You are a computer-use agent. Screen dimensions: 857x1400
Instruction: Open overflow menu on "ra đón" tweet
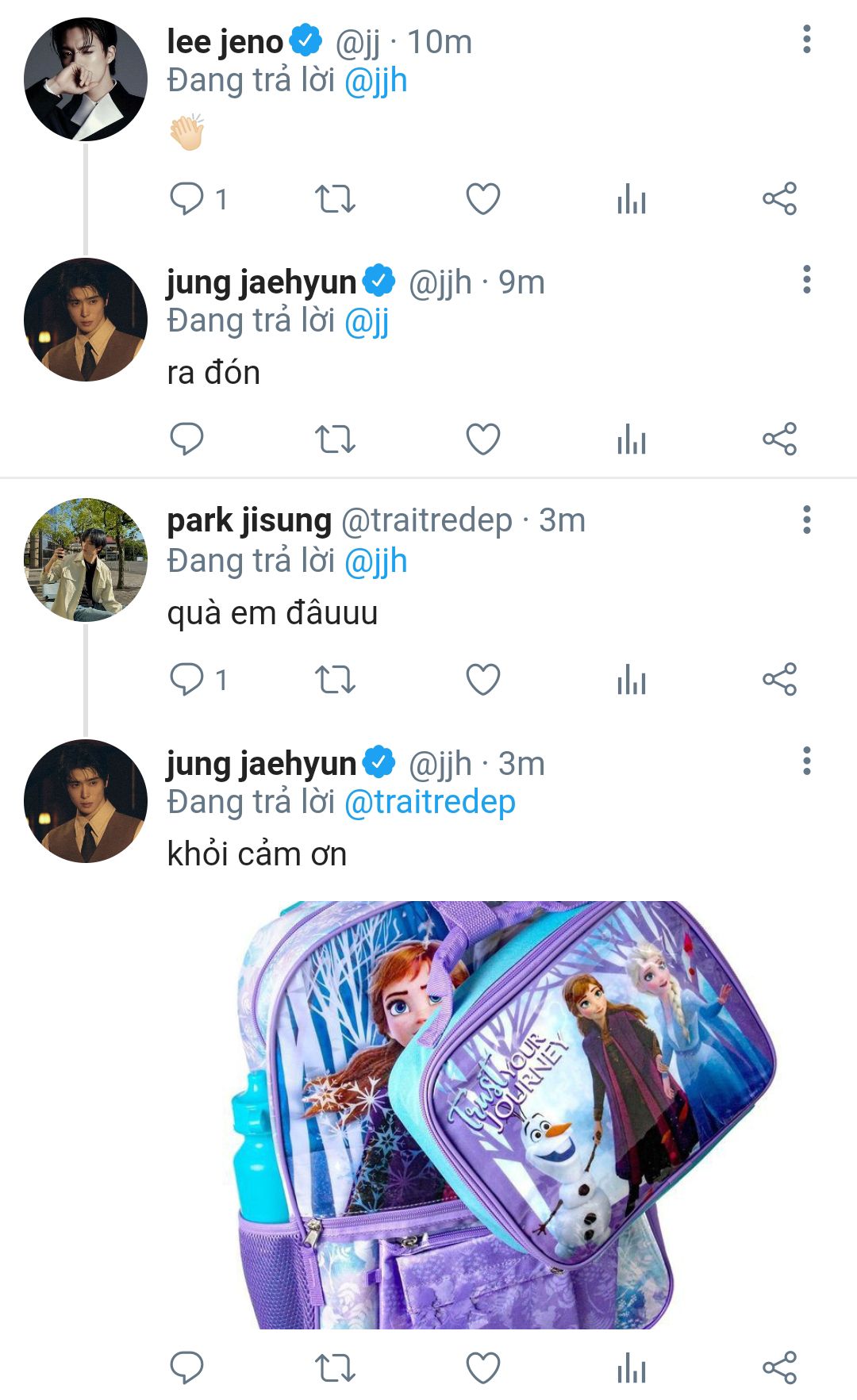coord(806,279)
